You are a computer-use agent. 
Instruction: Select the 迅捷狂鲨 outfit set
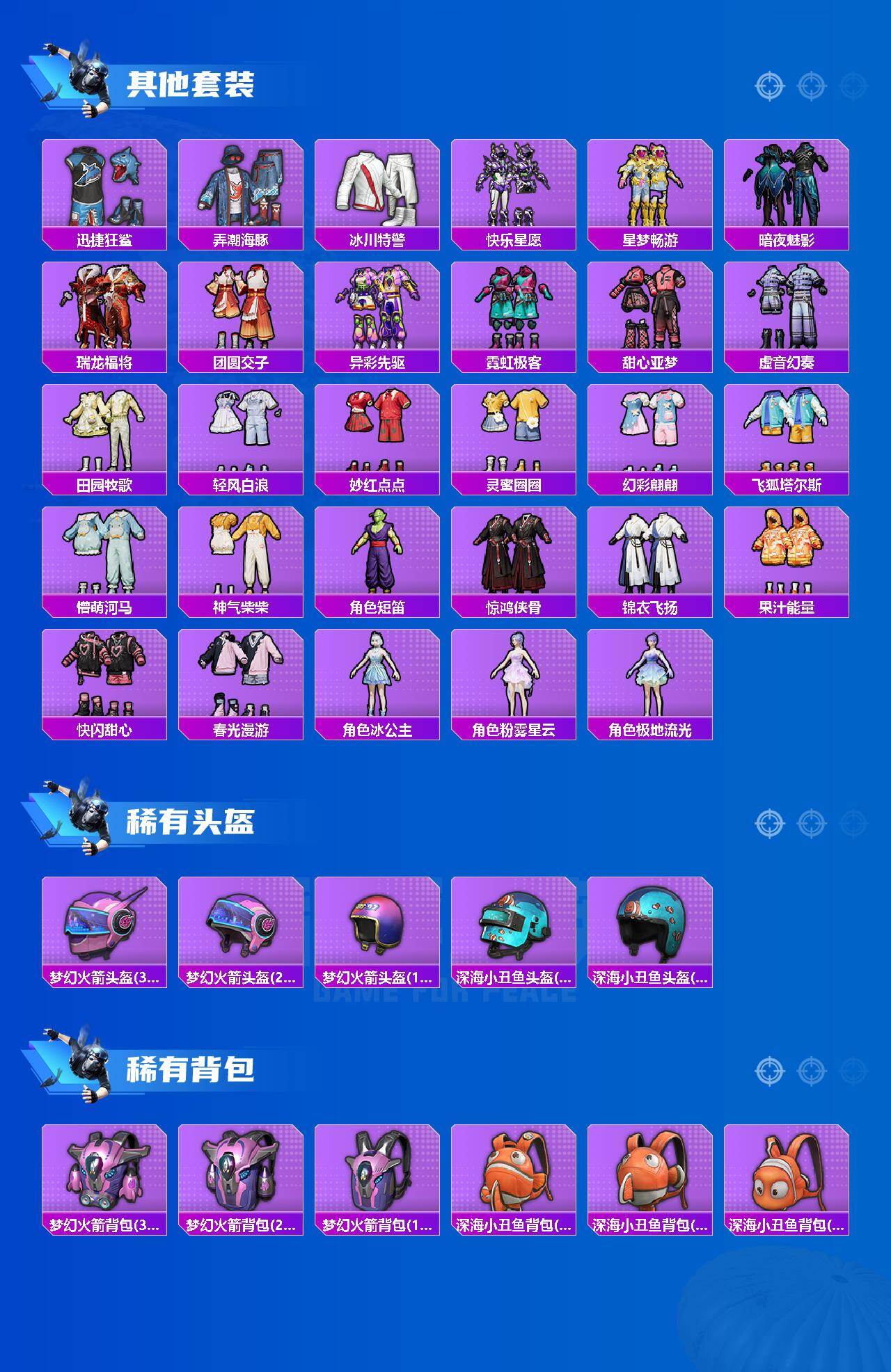point(103,188)
